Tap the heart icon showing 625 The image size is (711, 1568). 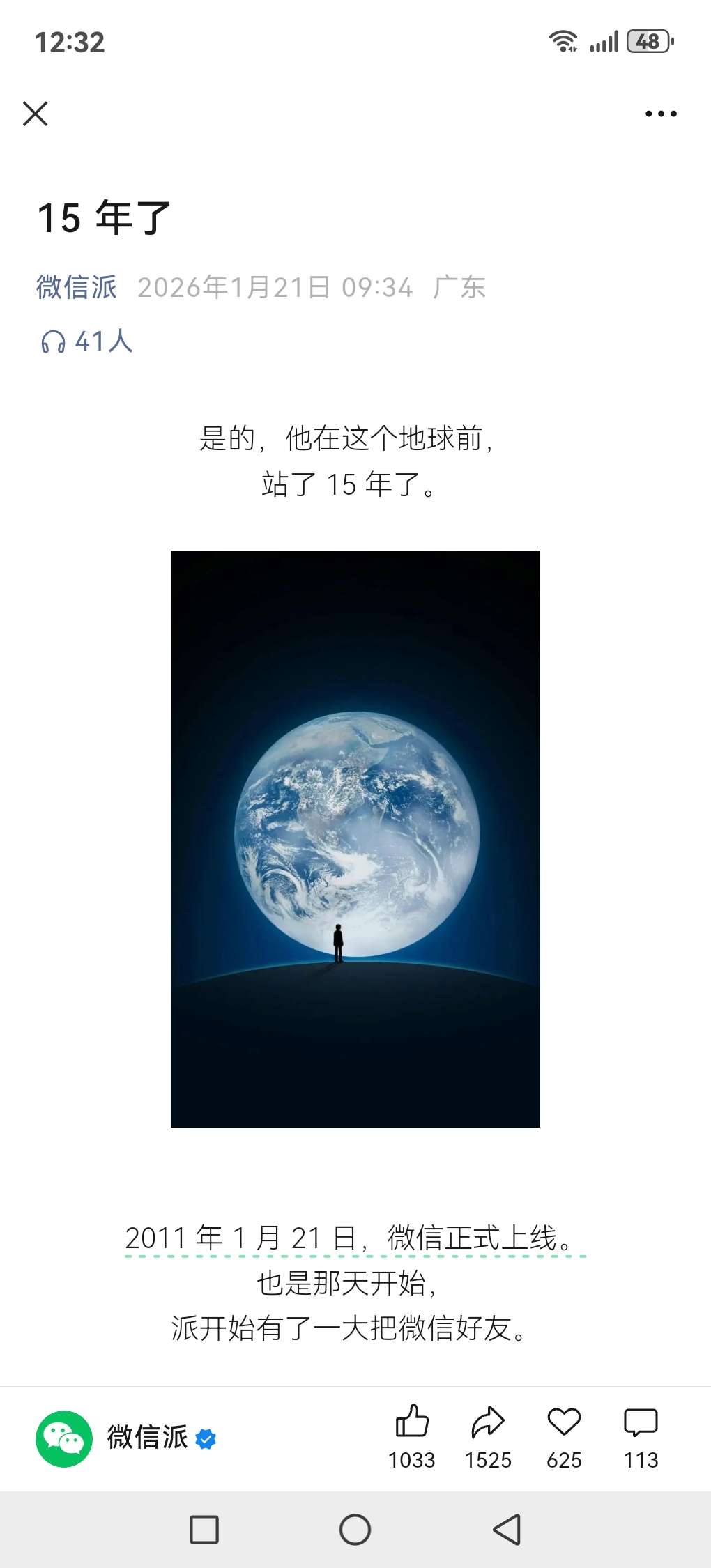pos(564,1423)
